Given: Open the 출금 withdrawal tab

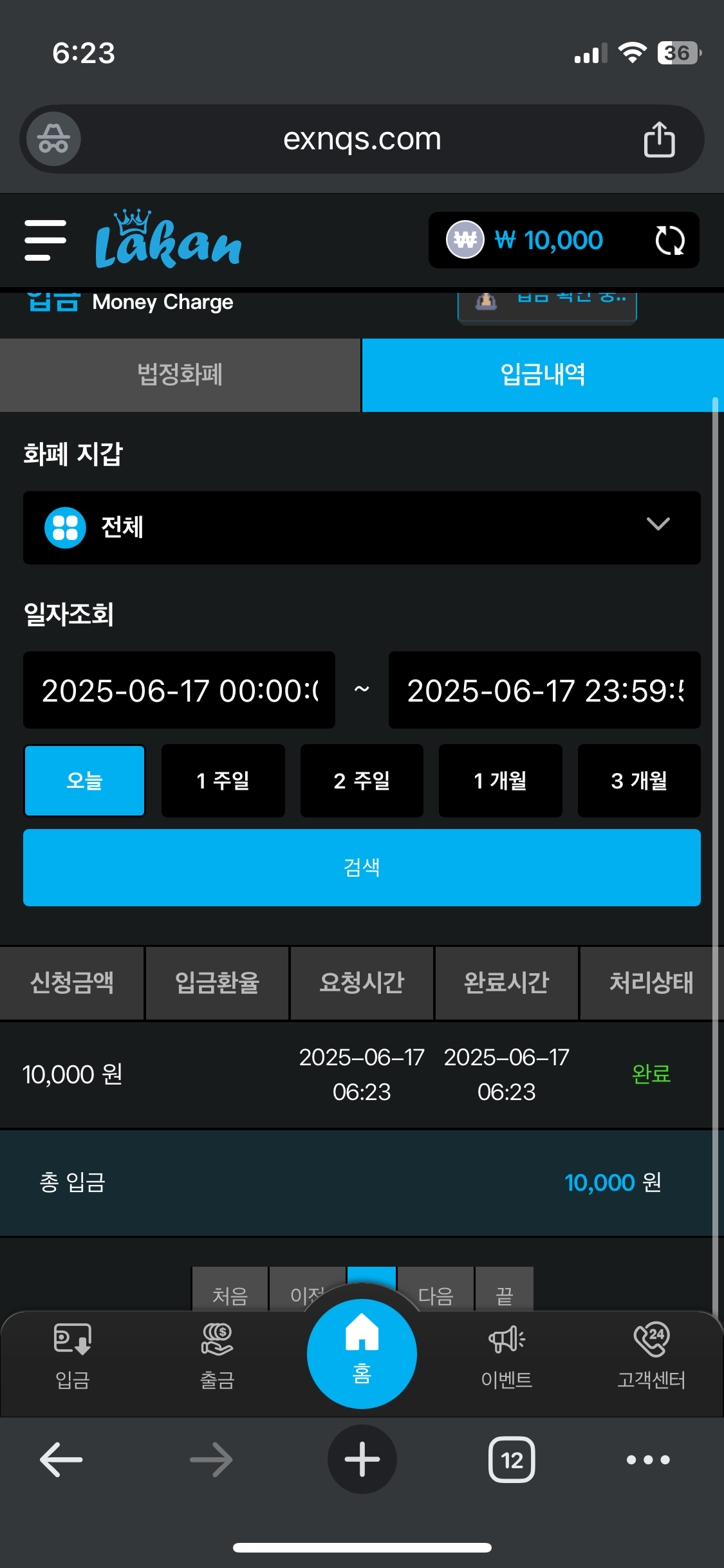Looking at the screenshot, I should pos(217,1356).
